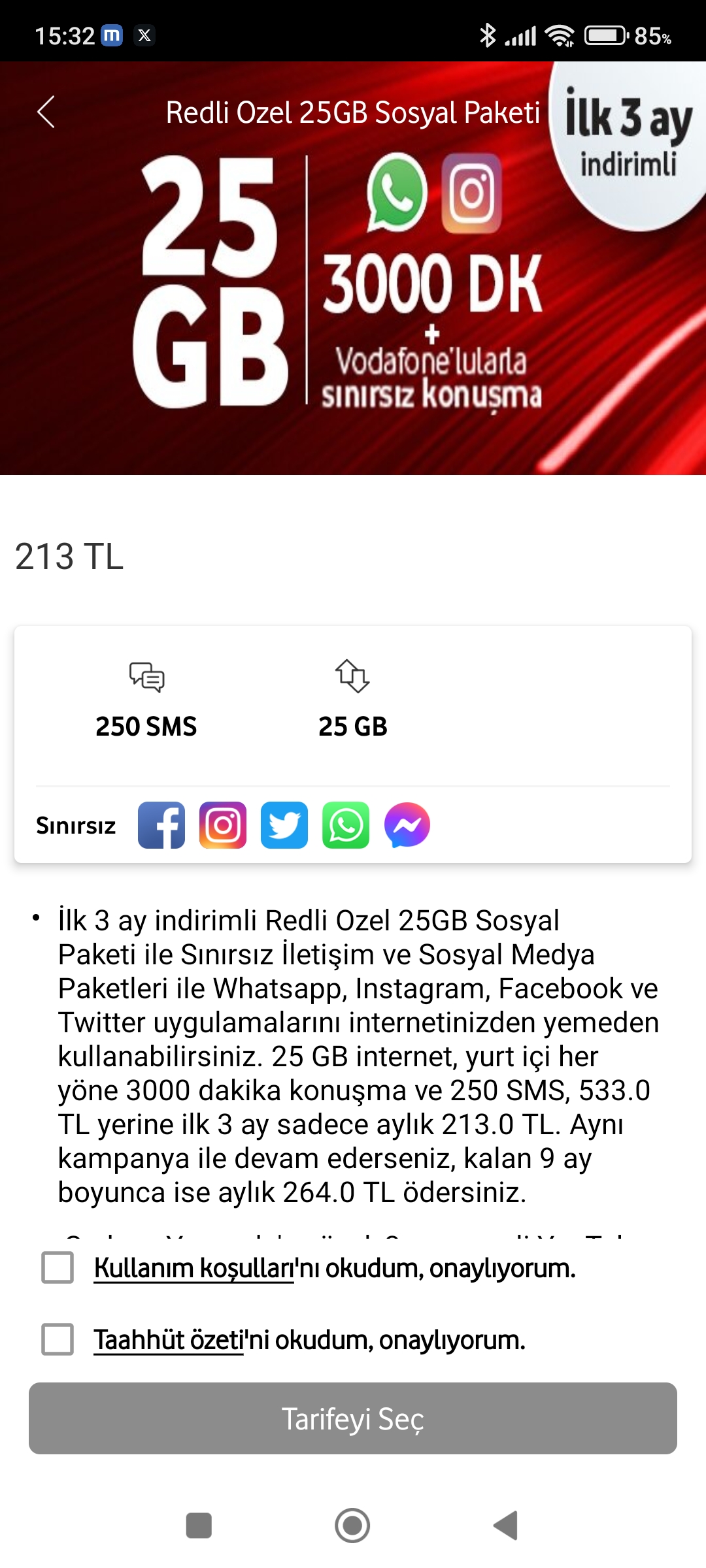The height and width of the screenshot is (1568, 706).
Task: Check the Taahhüt özeti approval box
Action: click(x=58, y=1339)
